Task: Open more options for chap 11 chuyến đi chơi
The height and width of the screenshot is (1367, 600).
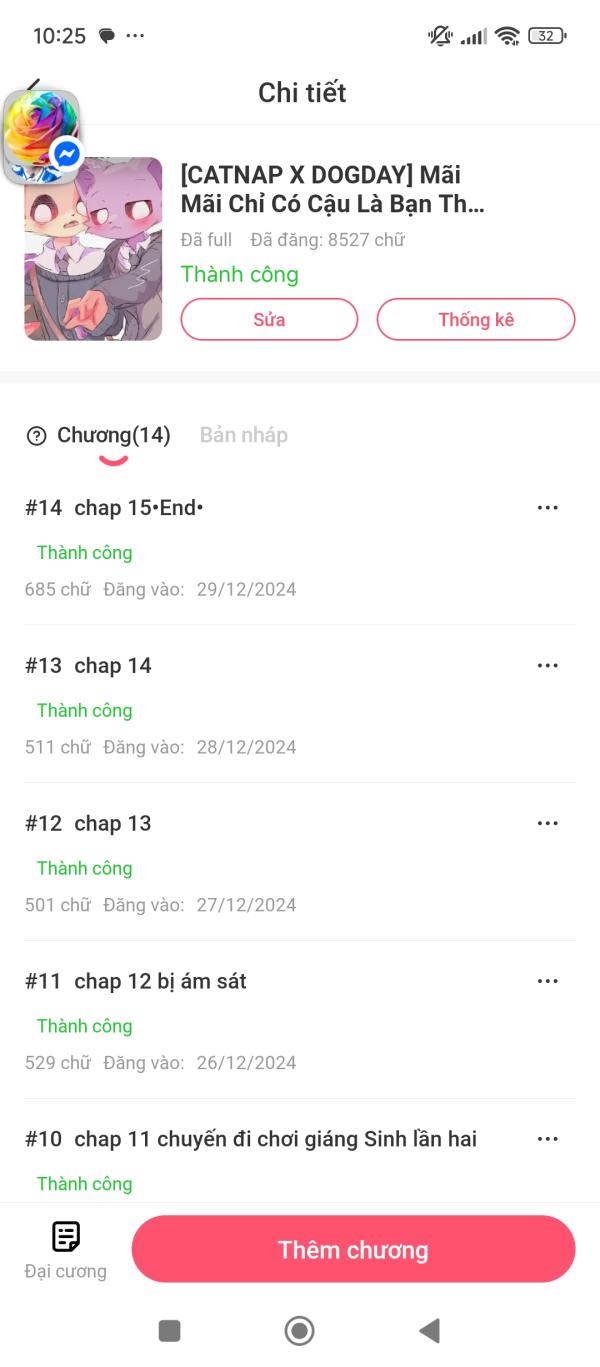Action: click(547, 1139)
